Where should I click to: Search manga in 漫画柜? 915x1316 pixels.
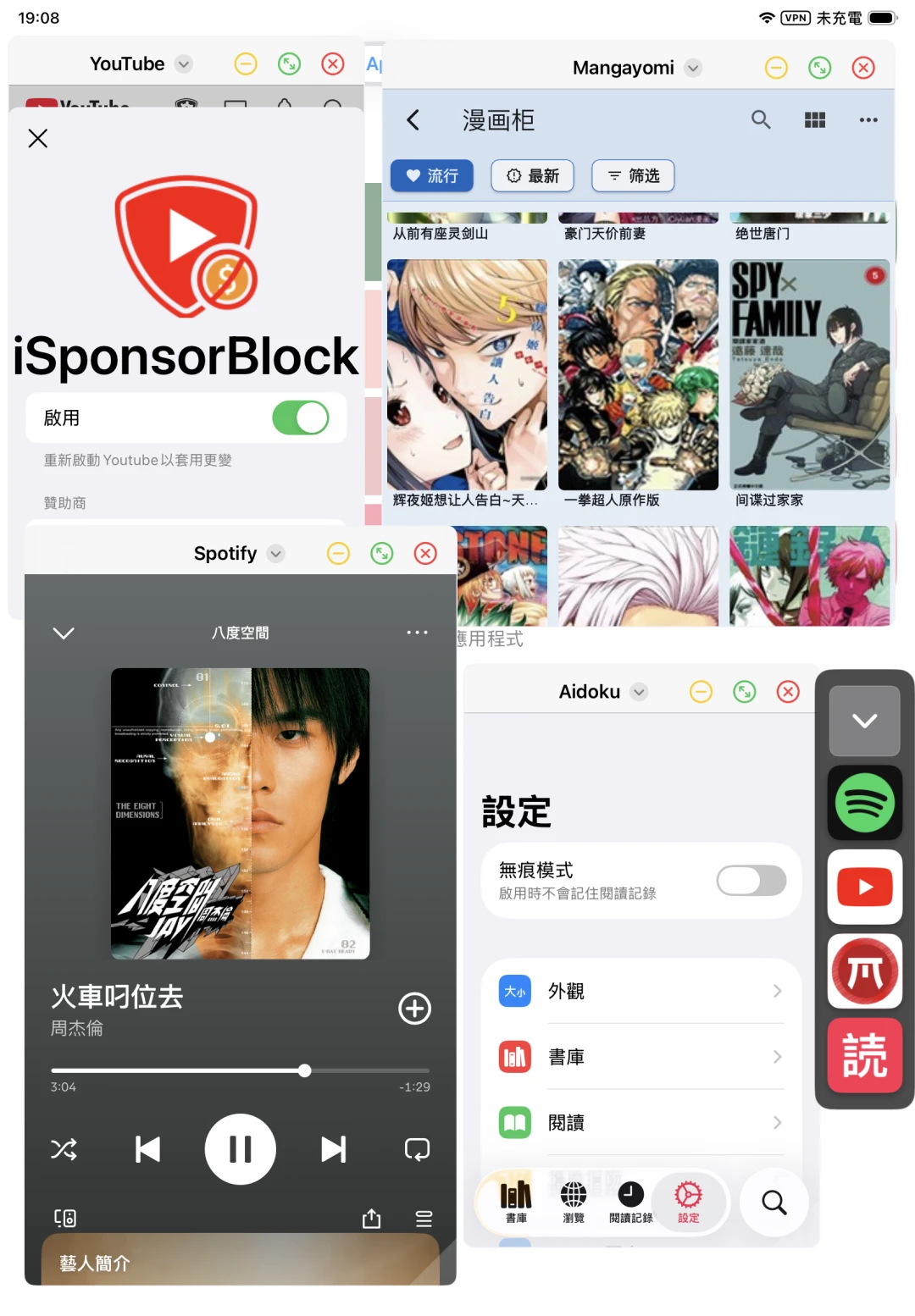pos(761,120)
